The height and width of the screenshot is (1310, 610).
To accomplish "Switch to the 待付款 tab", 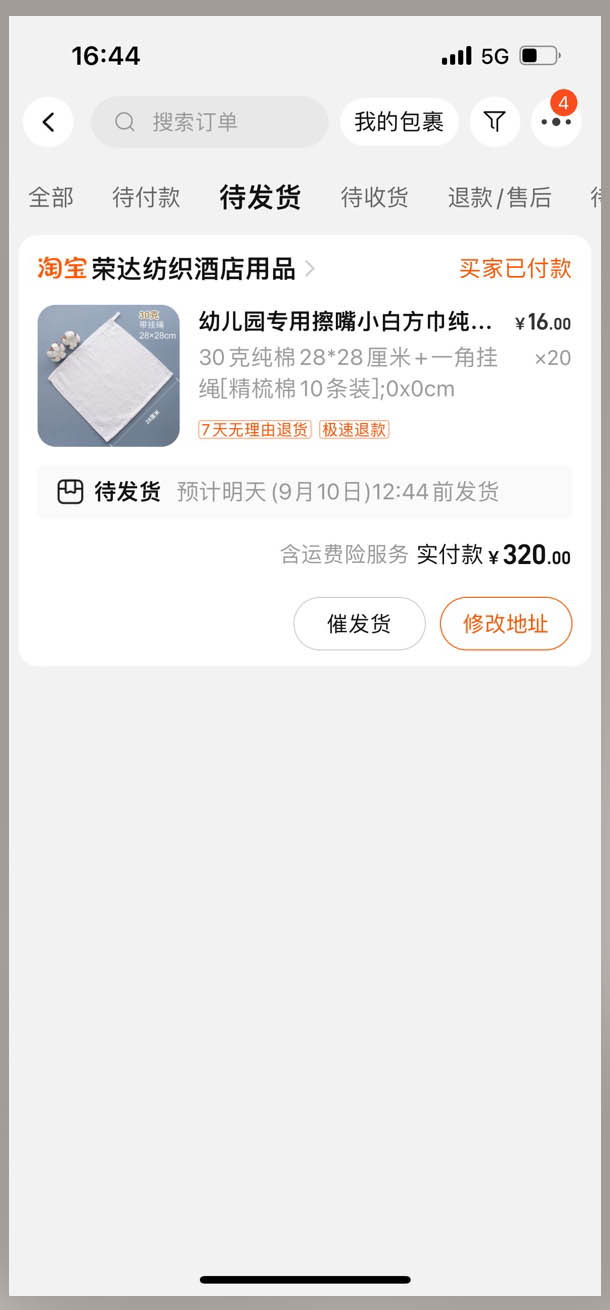I will [x=146, y=197].
